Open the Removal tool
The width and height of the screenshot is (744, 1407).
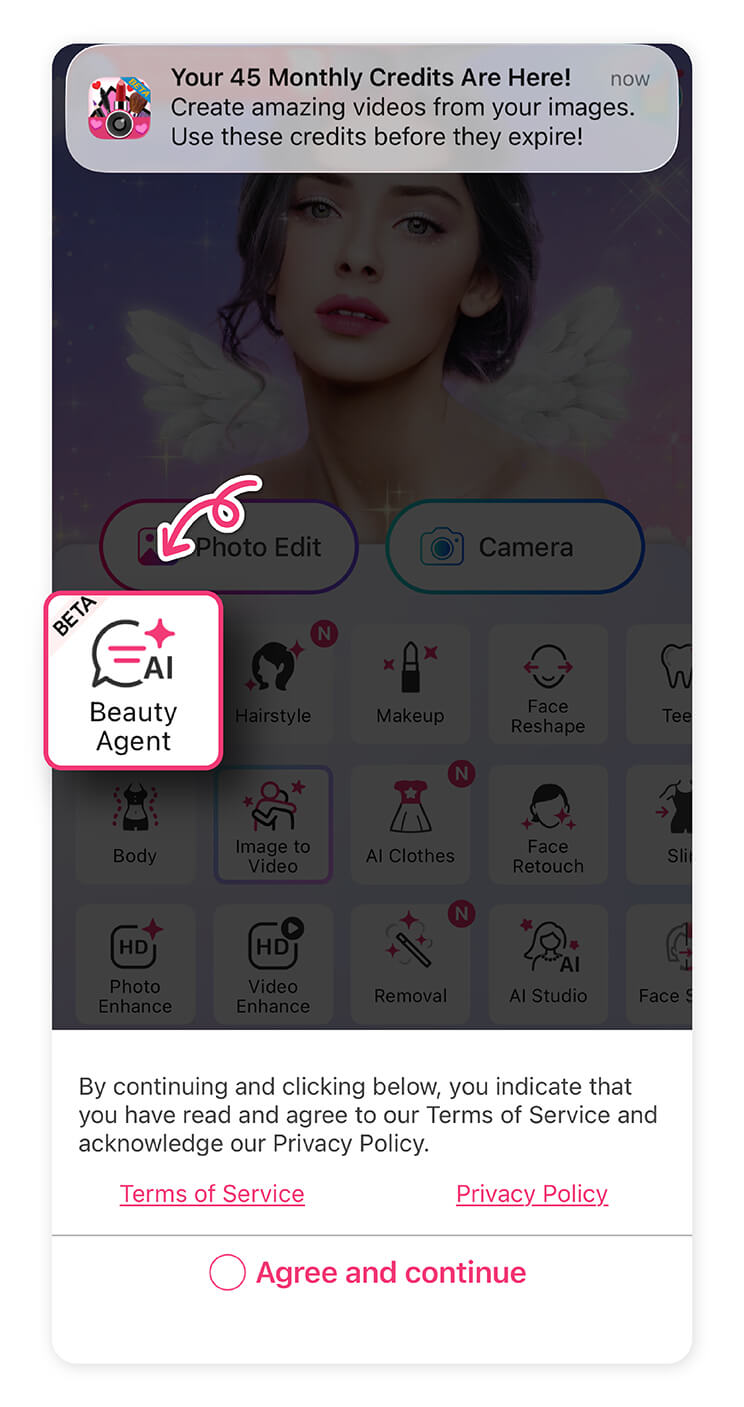(410, 963)
